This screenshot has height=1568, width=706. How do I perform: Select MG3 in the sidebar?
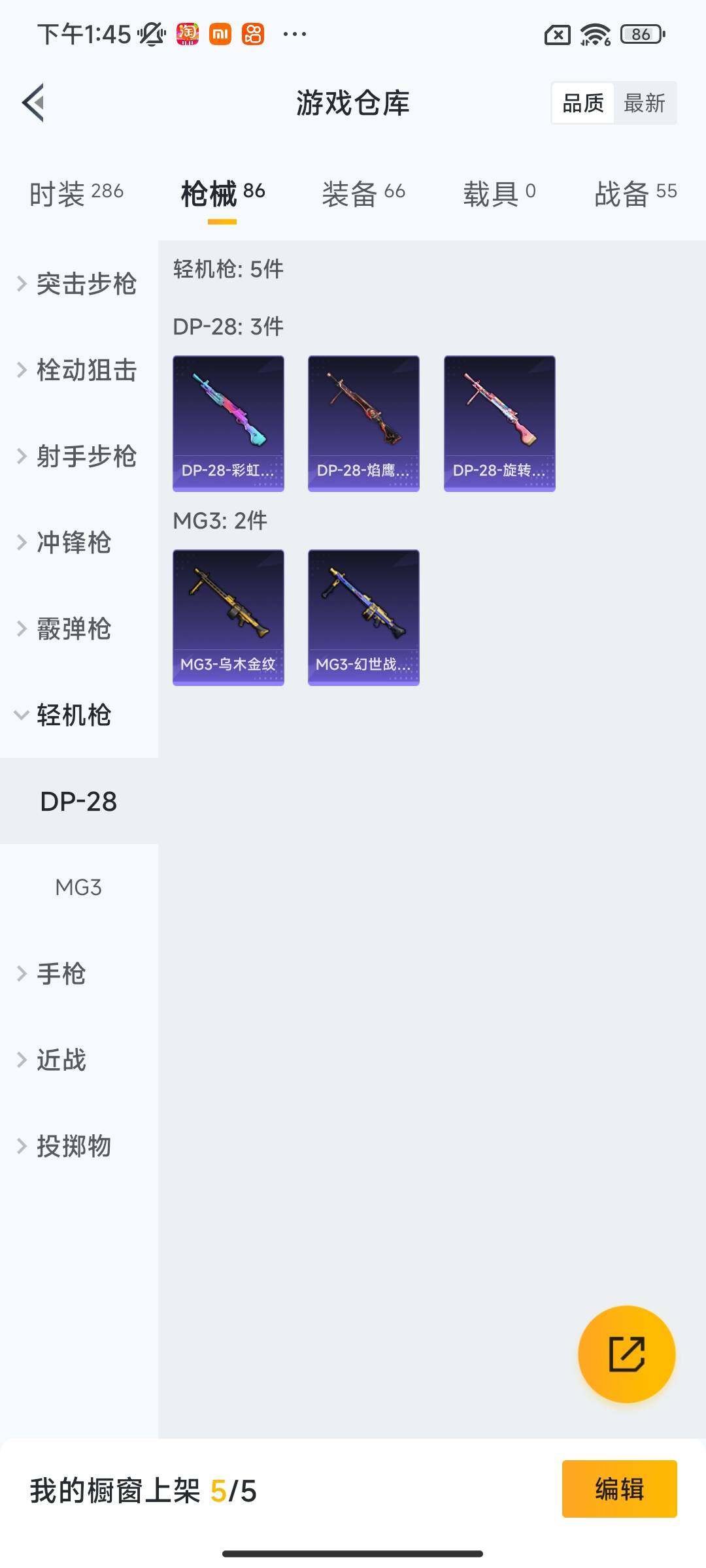(78, 887)
